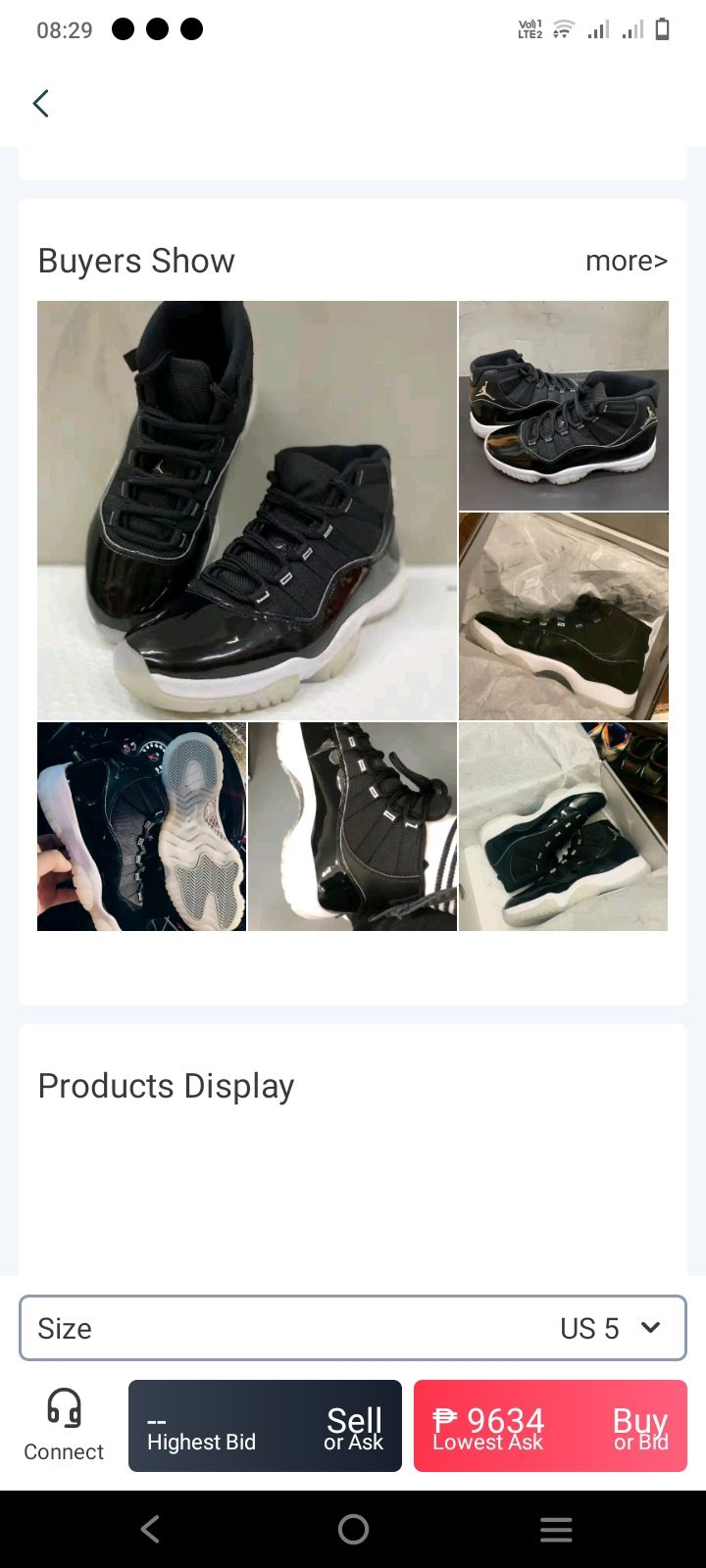View buyer photo with gold Jumpman logo
The height and width of the screenshot is (1568, 706).
563,405
